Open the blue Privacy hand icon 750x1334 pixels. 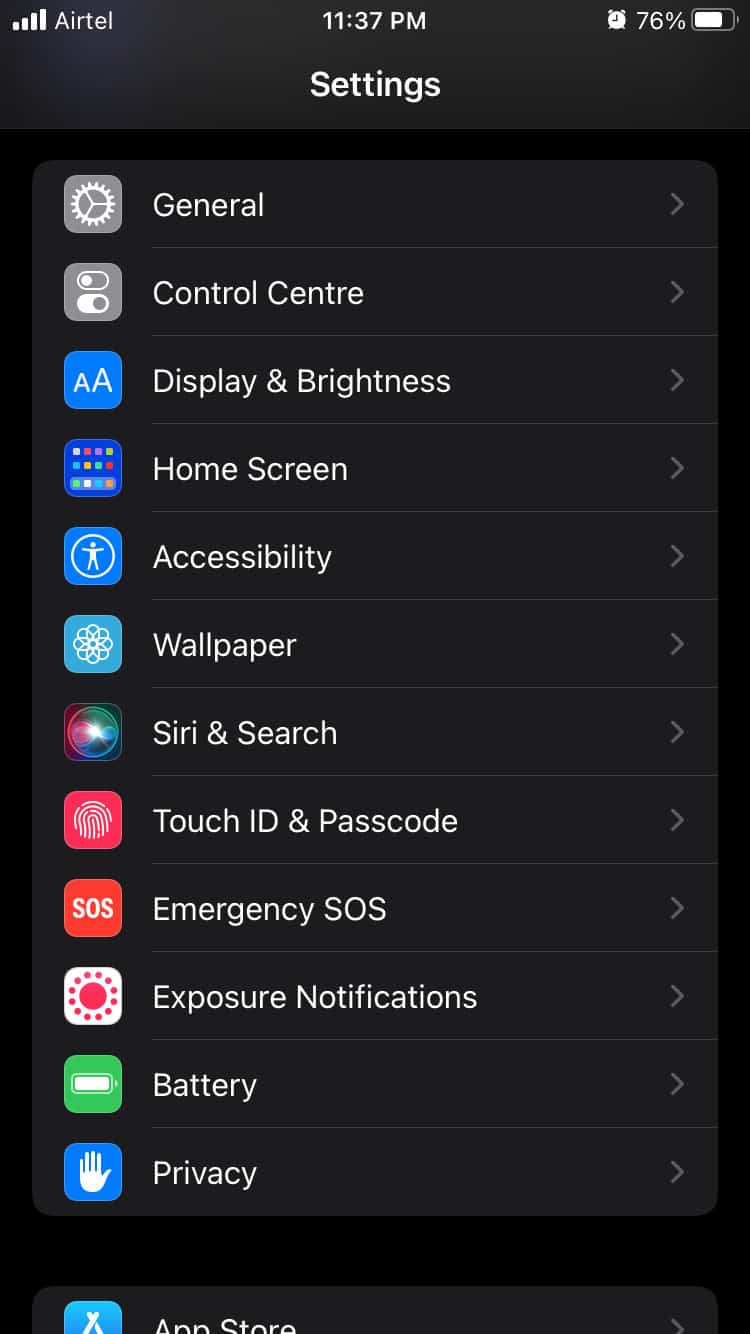[92, 1172]
